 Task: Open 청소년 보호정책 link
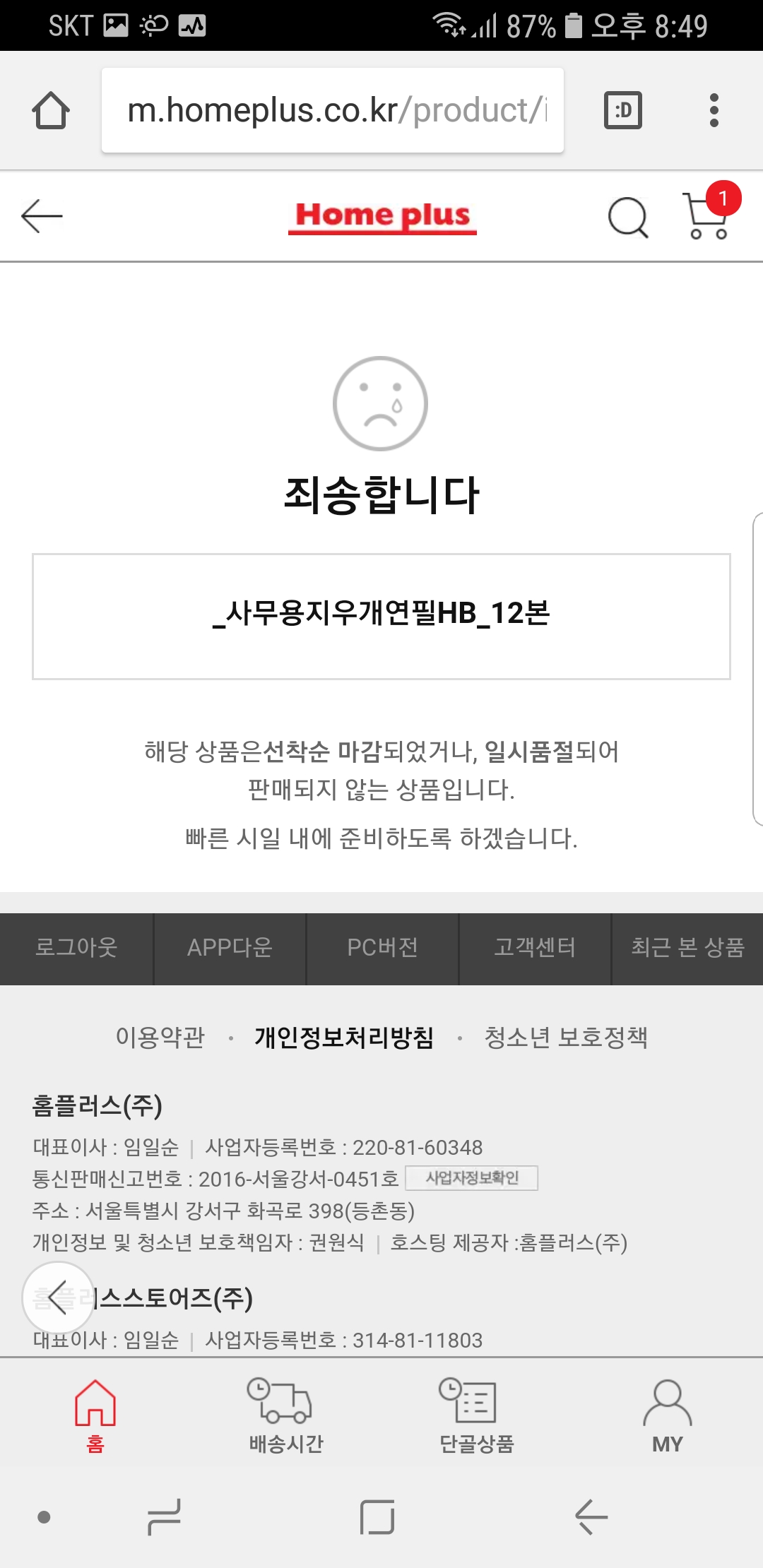(566, 1037)
